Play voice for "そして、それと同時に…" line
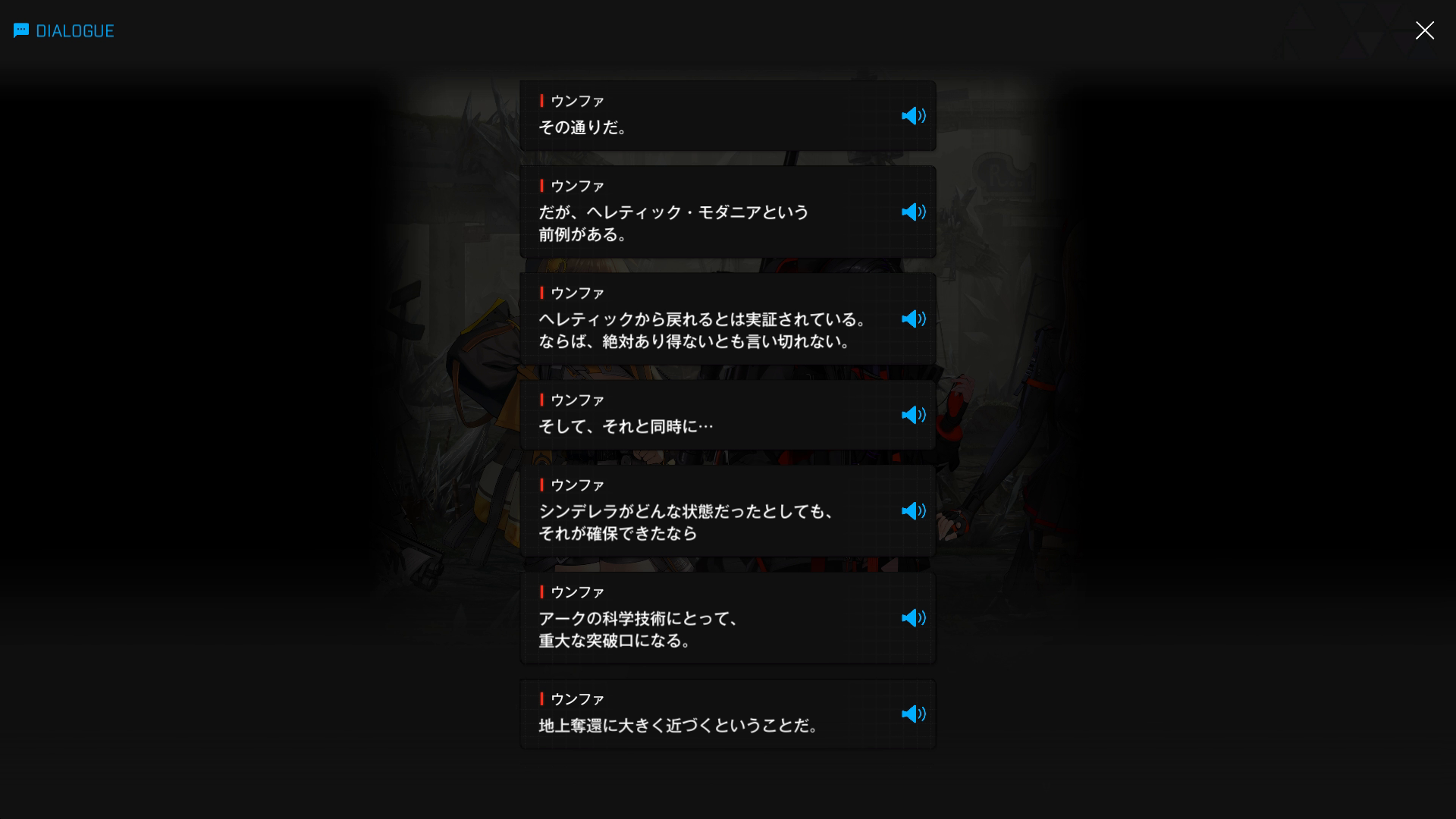 tap(913, 416)
